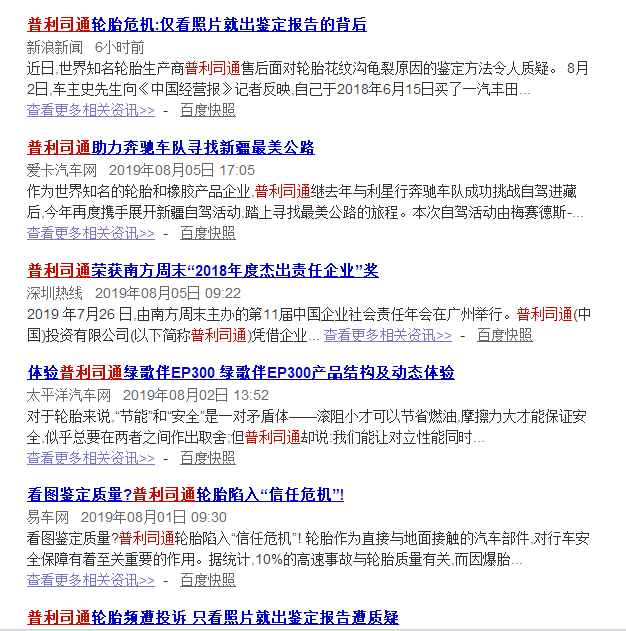View 百度快照 for the 太平洋汽车网 result
Image resolution: width=626 pixels, height=631 pixels.
(208, 457)
